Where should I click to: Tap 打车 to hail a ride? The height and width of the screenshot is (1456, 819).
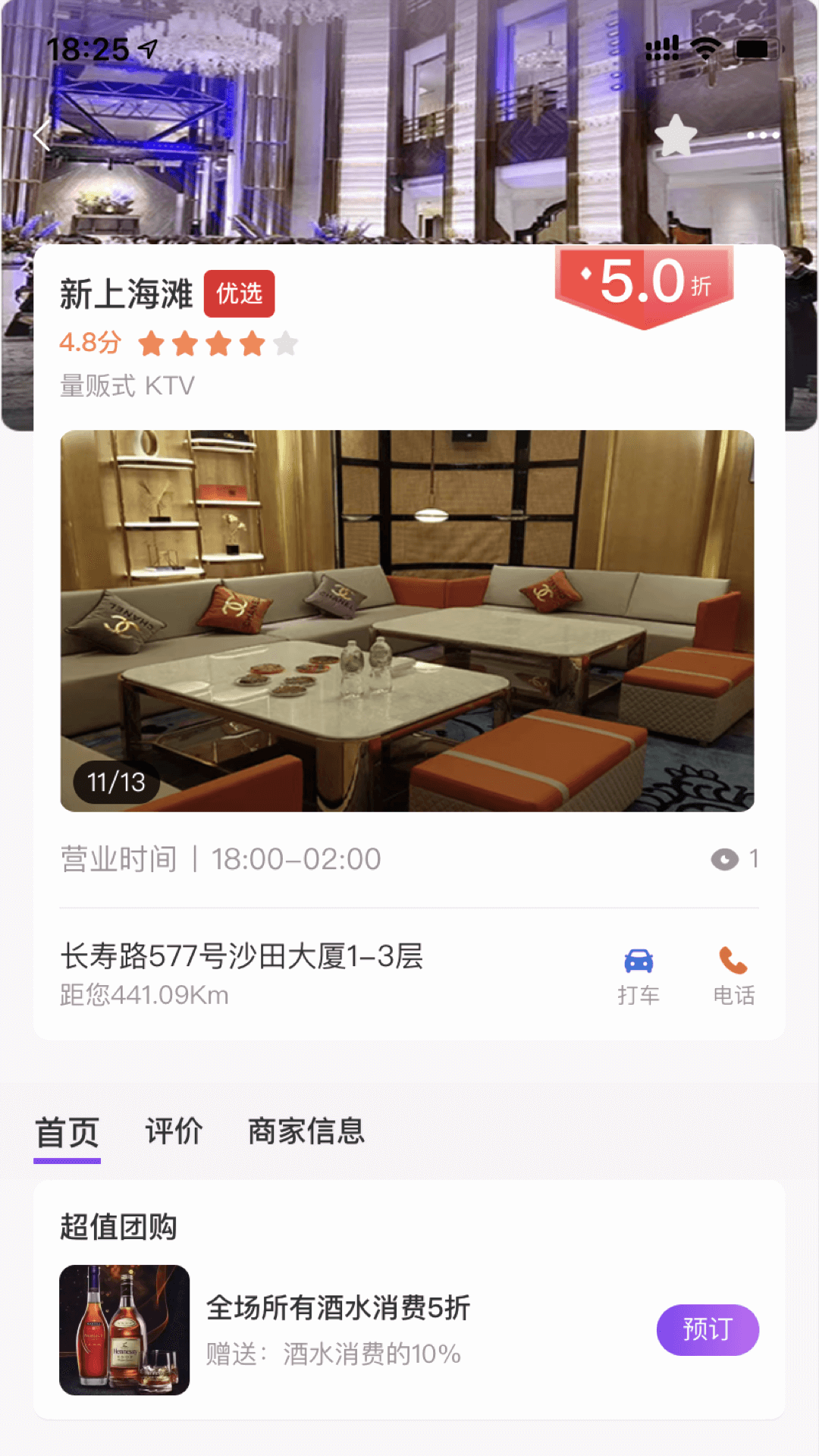[639, 976]
